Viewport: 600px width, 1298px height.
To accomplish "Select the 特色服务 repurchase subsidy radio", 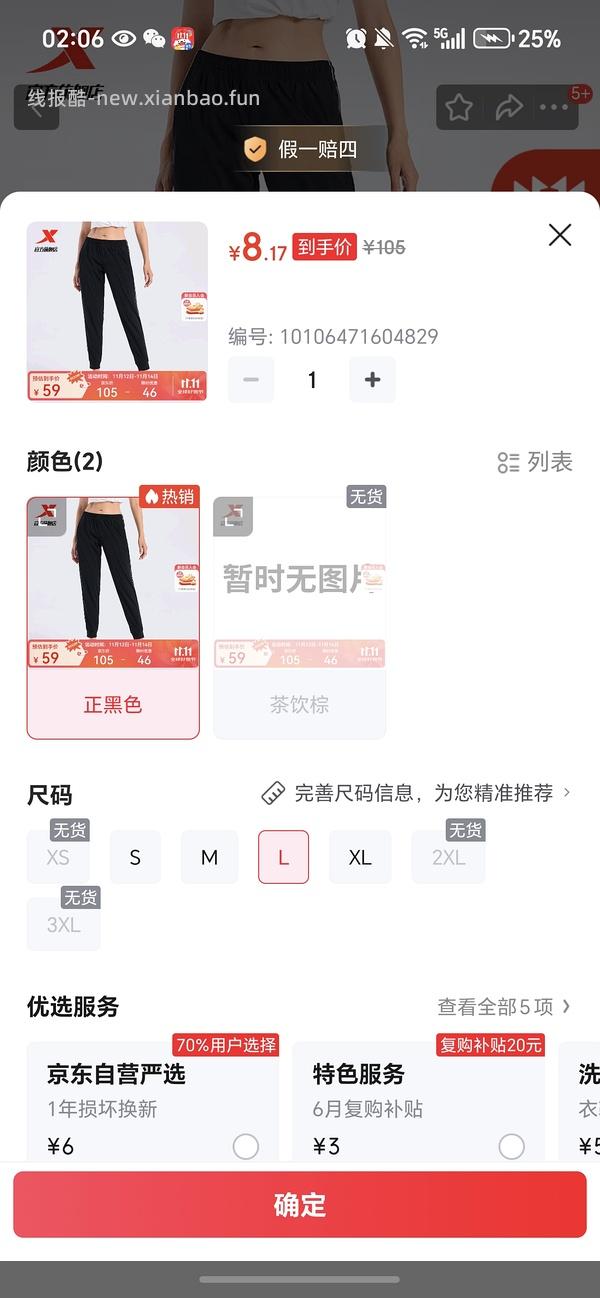I will (511, 1146).
